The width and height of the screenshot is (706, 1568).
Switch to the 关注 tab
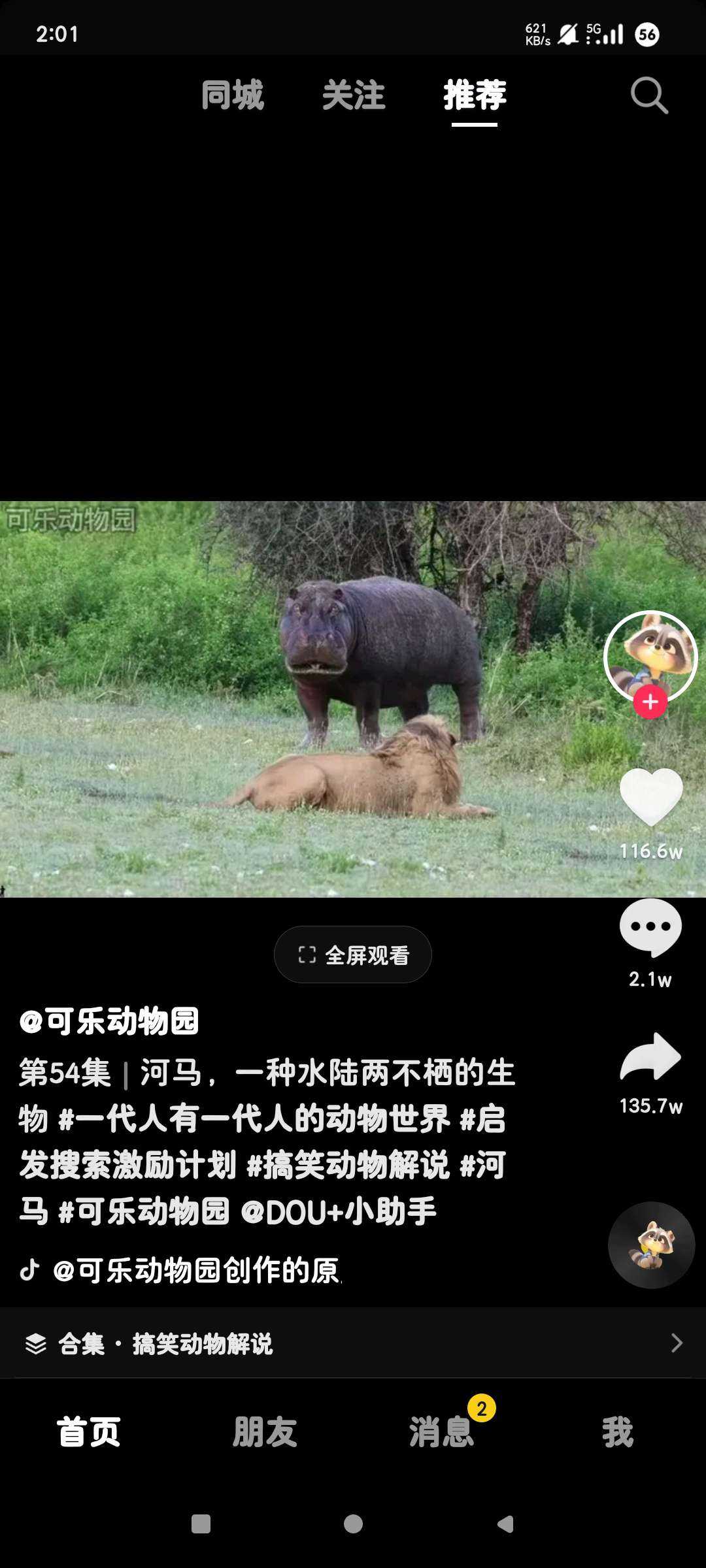[354, 95]
